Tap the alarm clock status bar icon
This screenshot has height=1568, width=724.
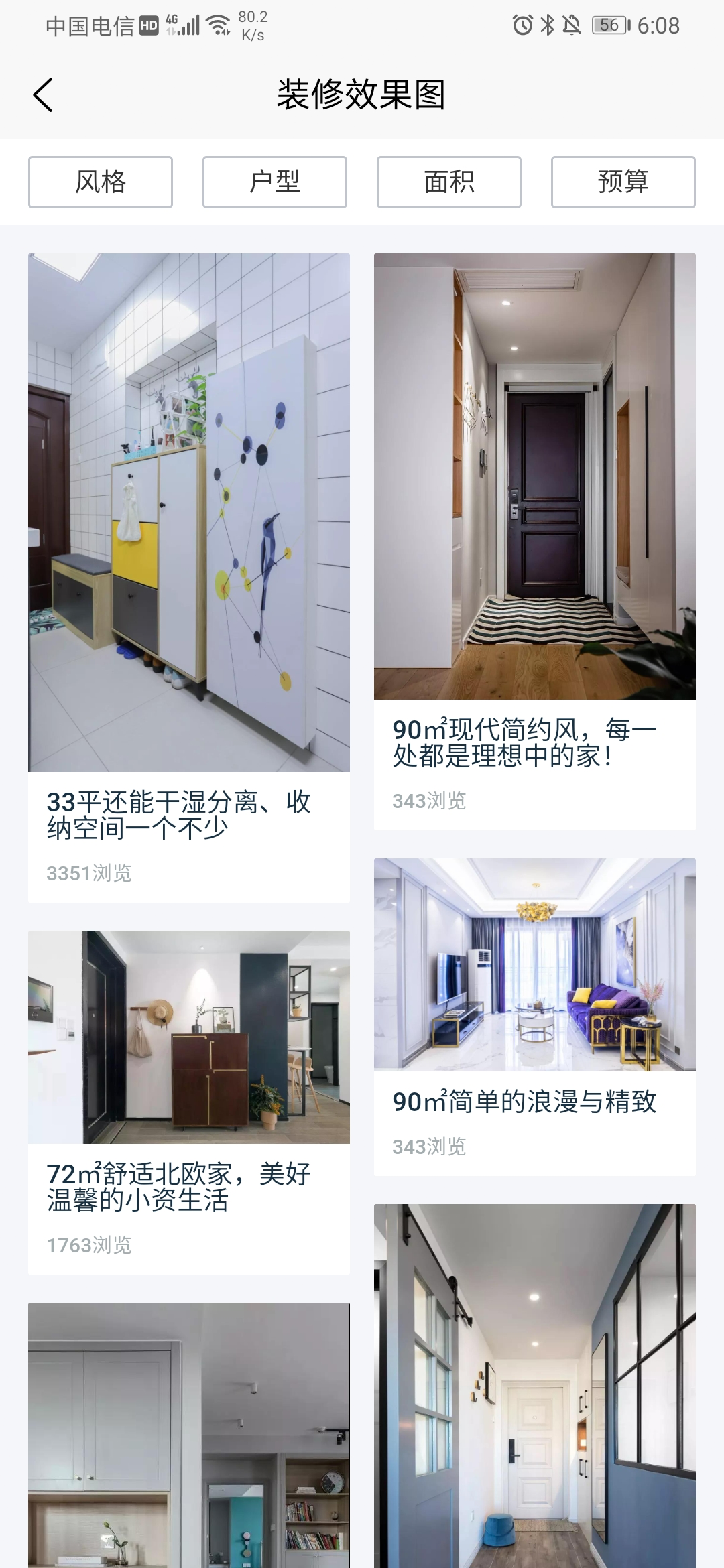(524, 24)
